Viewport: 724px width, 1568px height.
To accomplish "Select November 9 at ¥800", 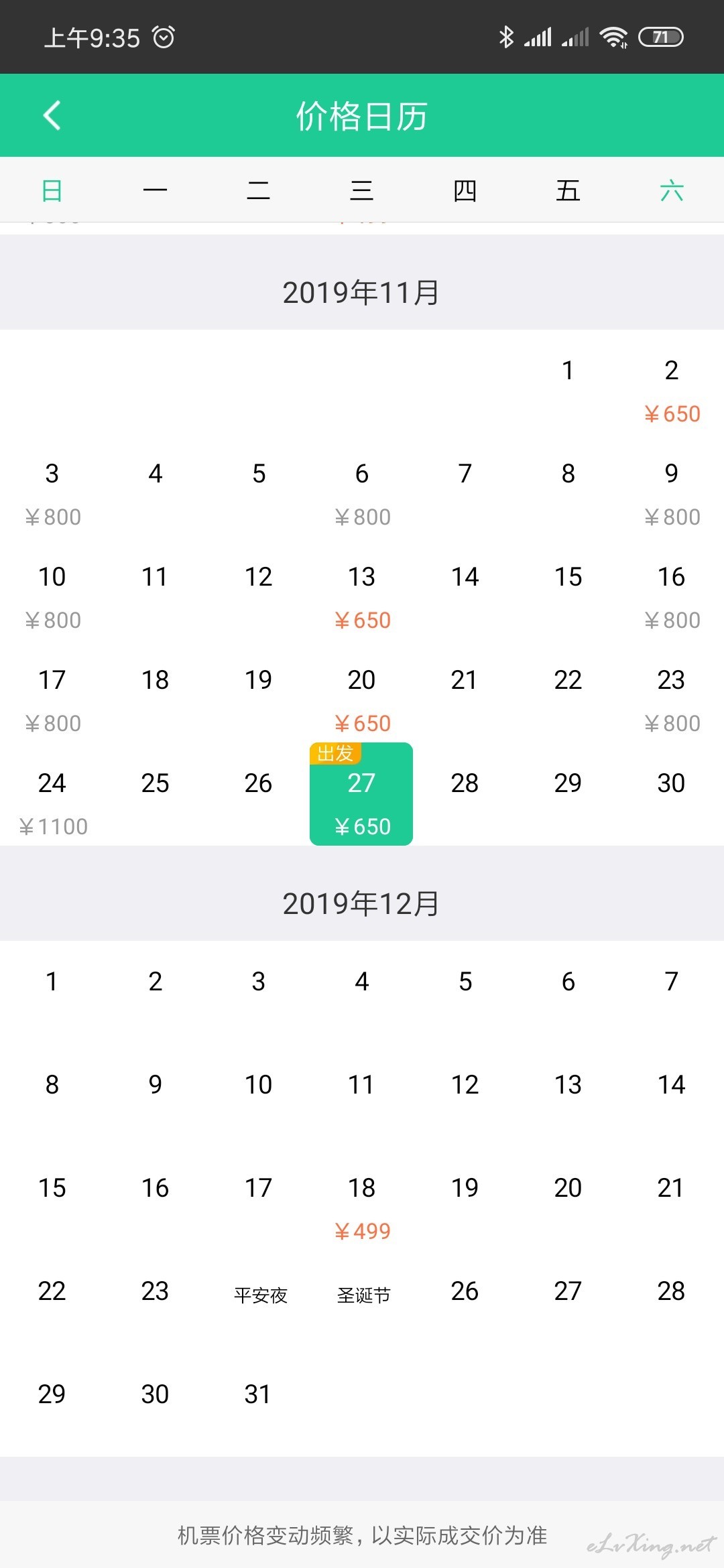I will coord(672,495).
